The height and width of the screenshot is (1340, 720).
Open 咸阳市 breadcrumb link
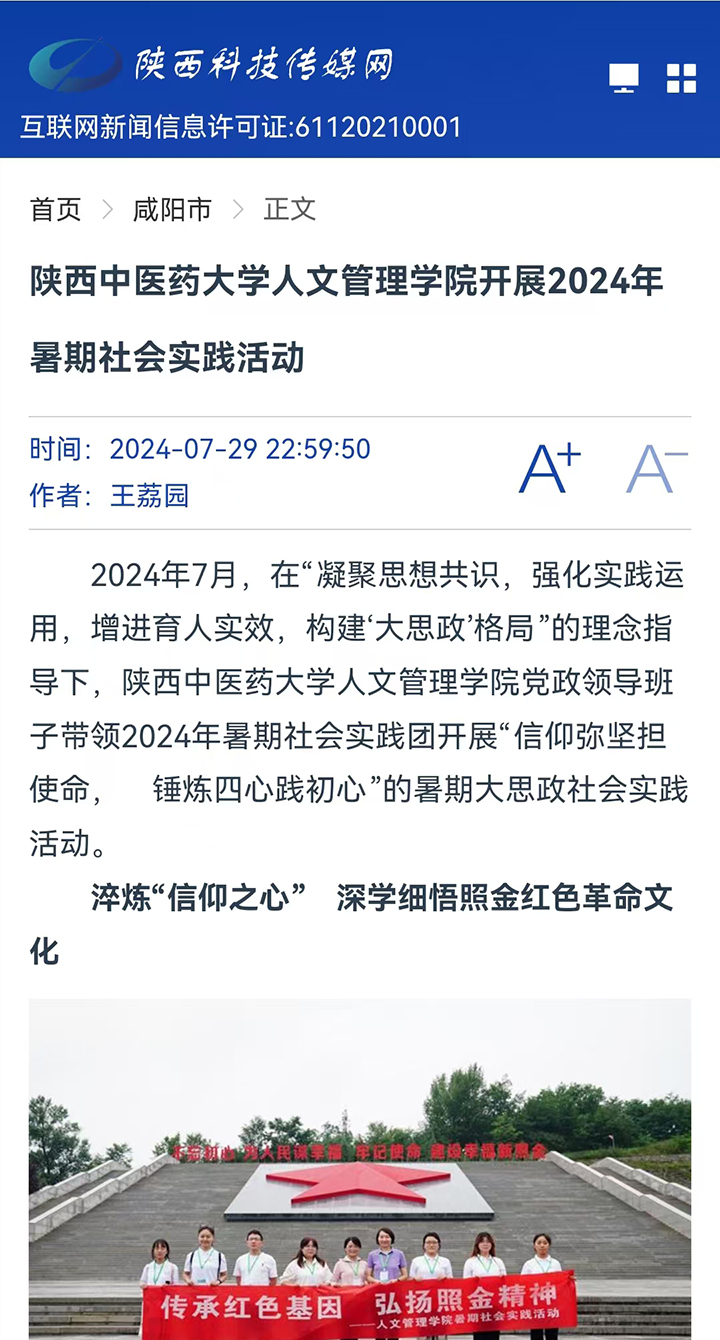point(172,209)
